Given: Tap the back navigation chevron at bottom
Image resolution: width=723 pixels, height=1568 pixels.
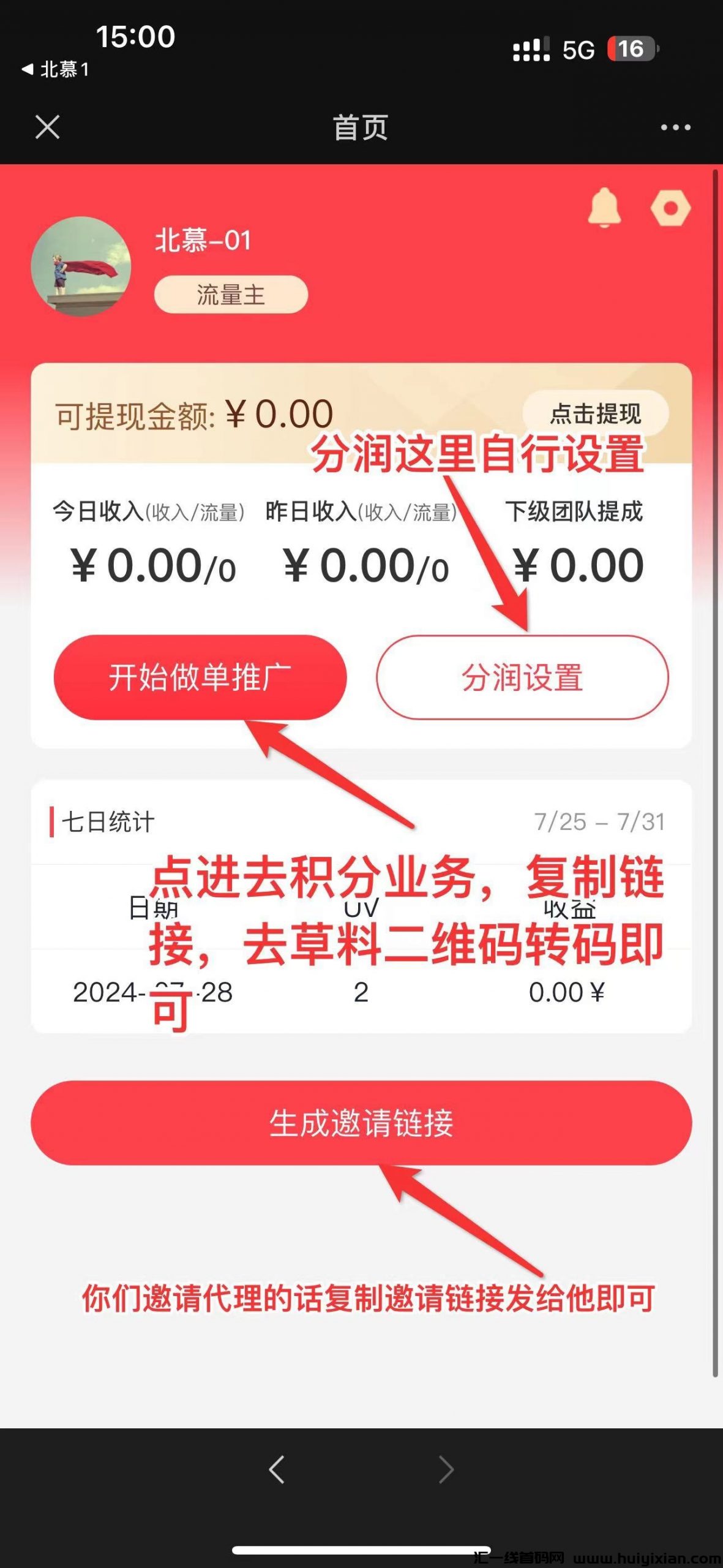Looking at the screenshot, I should point(275,1472).
